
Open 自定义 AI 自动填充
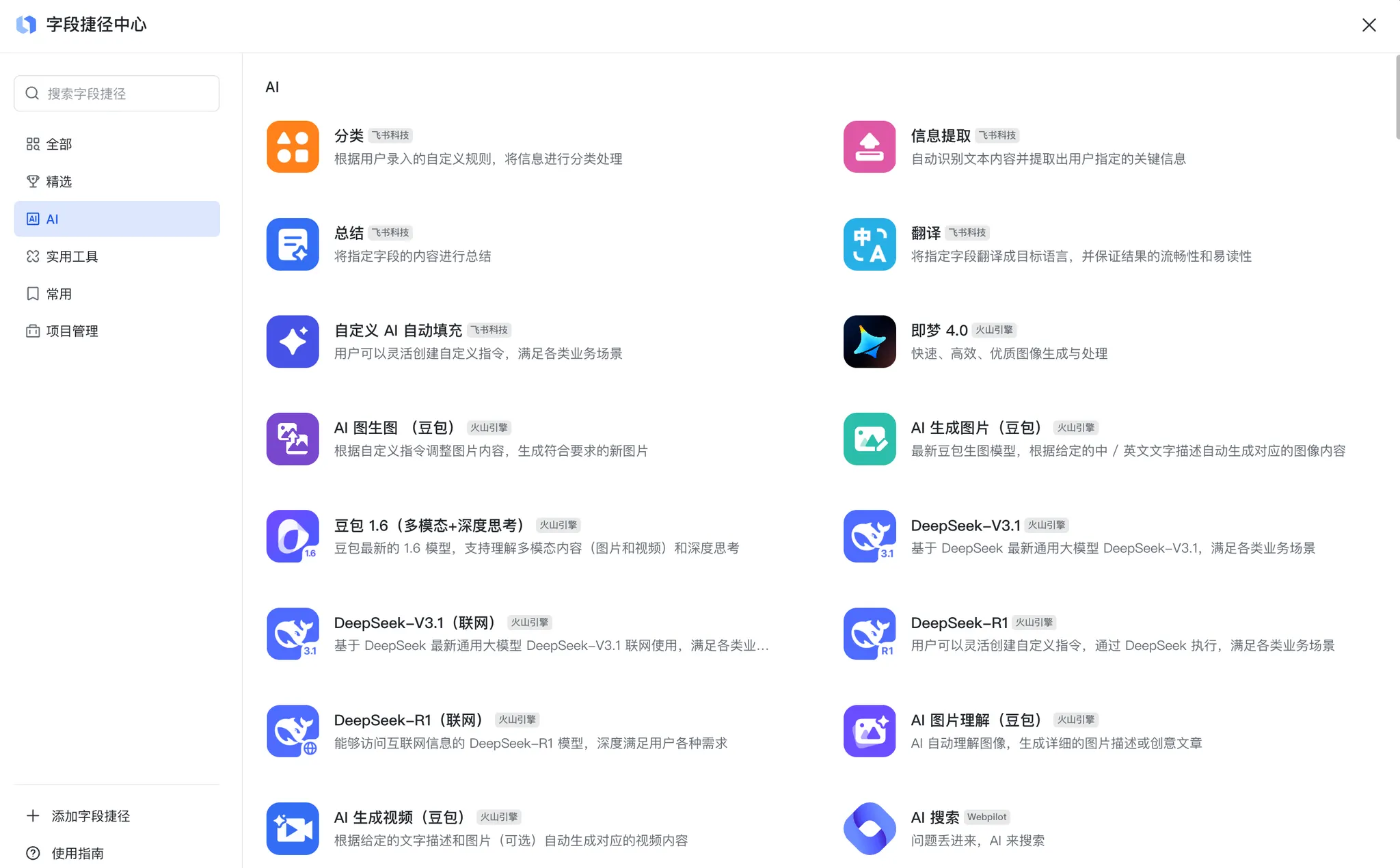coord(398,331)
